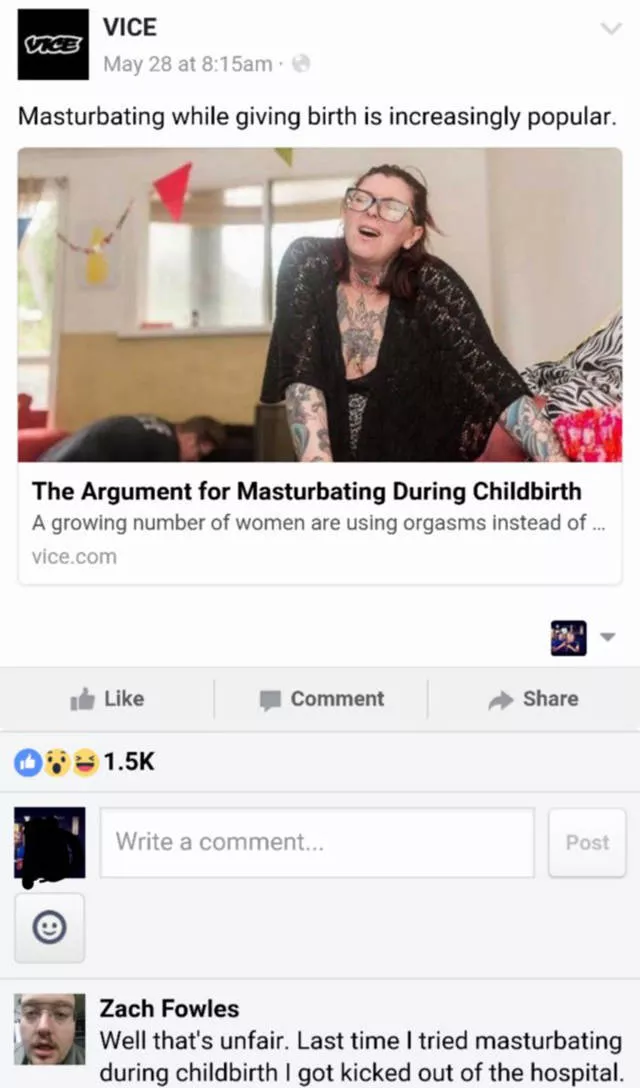Open the post options chevron menu
The height and width of the screenshot is (1088, 640).
click(x=610, y=30)
